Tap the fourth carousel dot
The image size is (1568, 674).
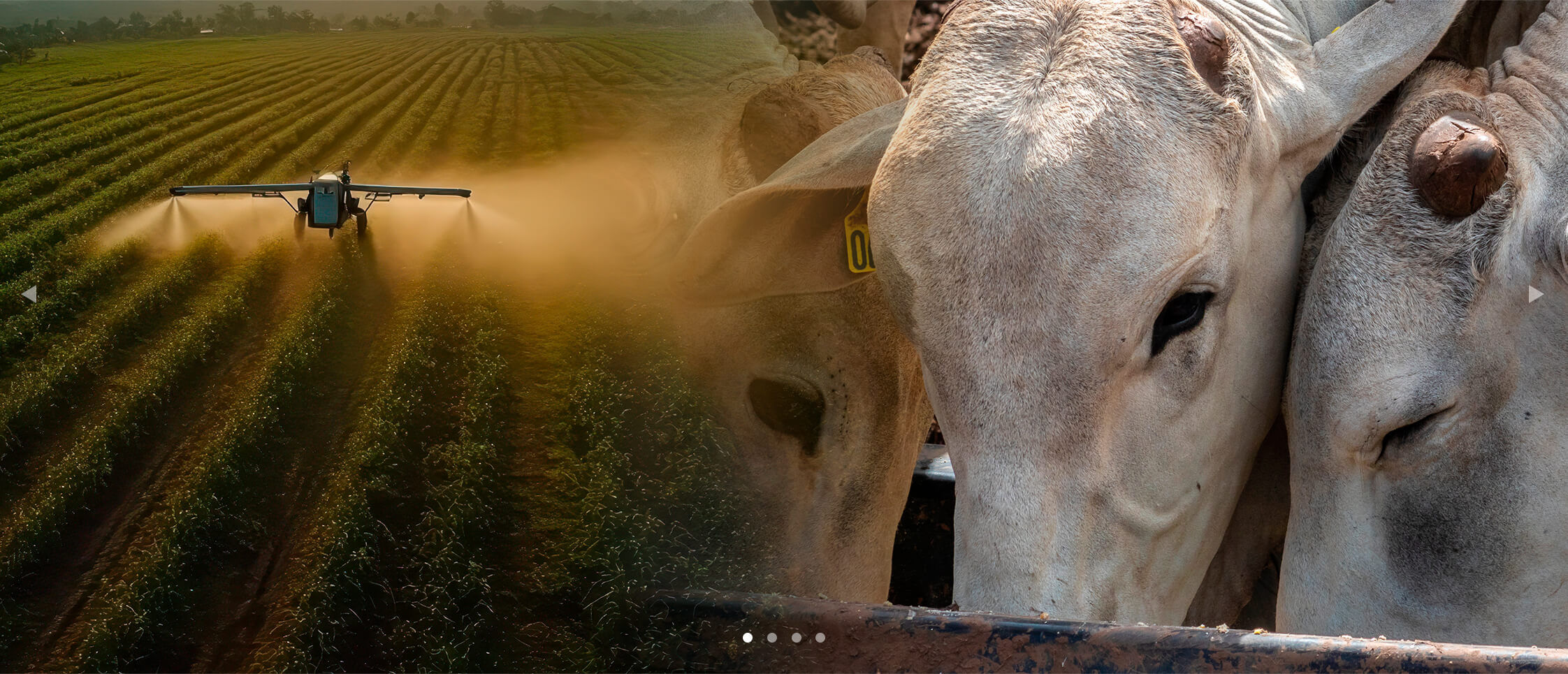820,638
